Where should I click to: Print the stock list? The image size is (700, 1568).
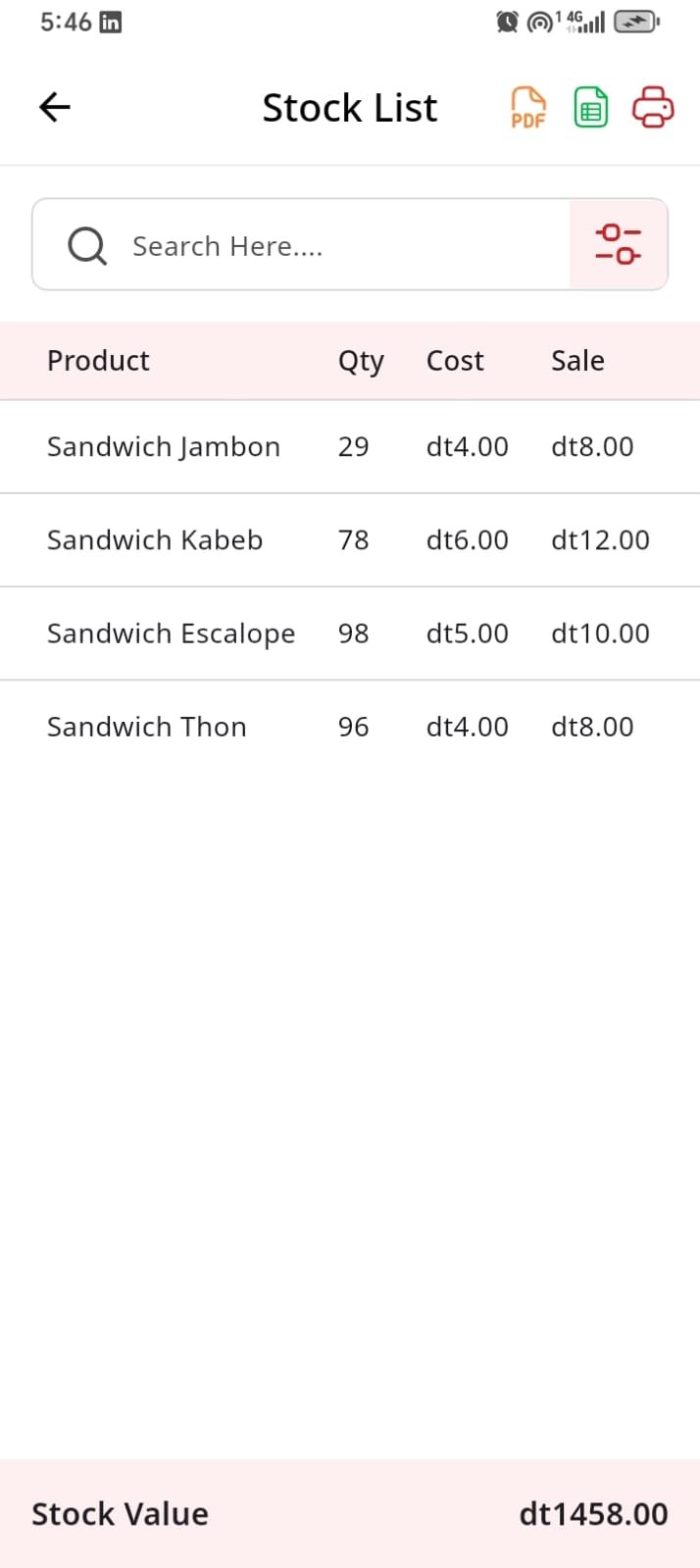[x=653, y=107]
